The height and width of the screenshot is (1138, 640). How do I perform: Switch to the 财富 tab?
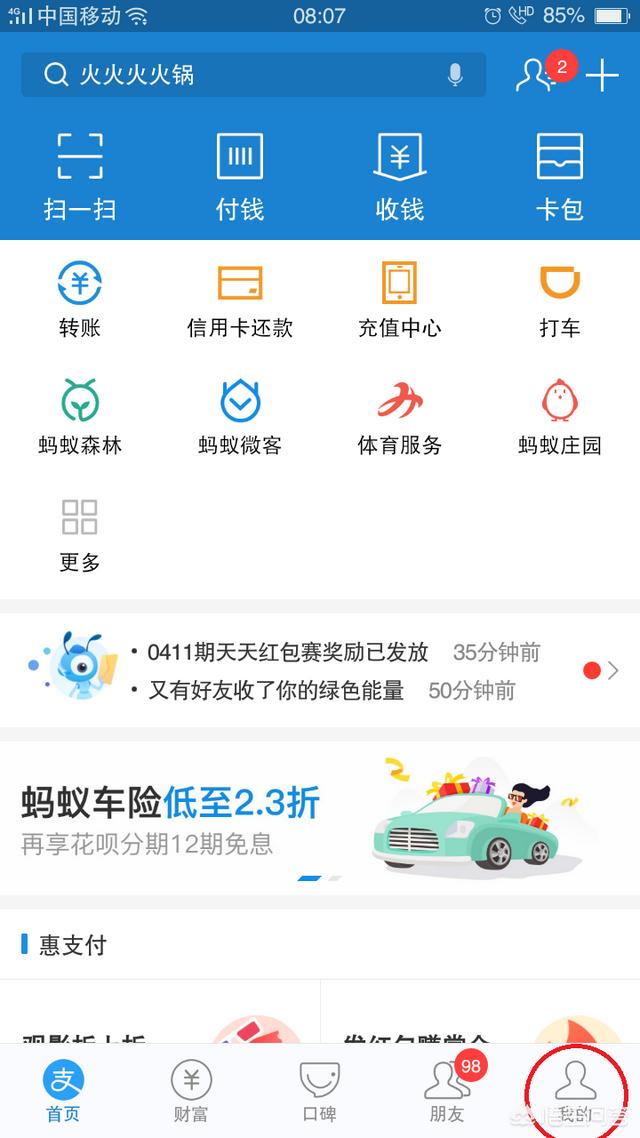[191, 1092]
